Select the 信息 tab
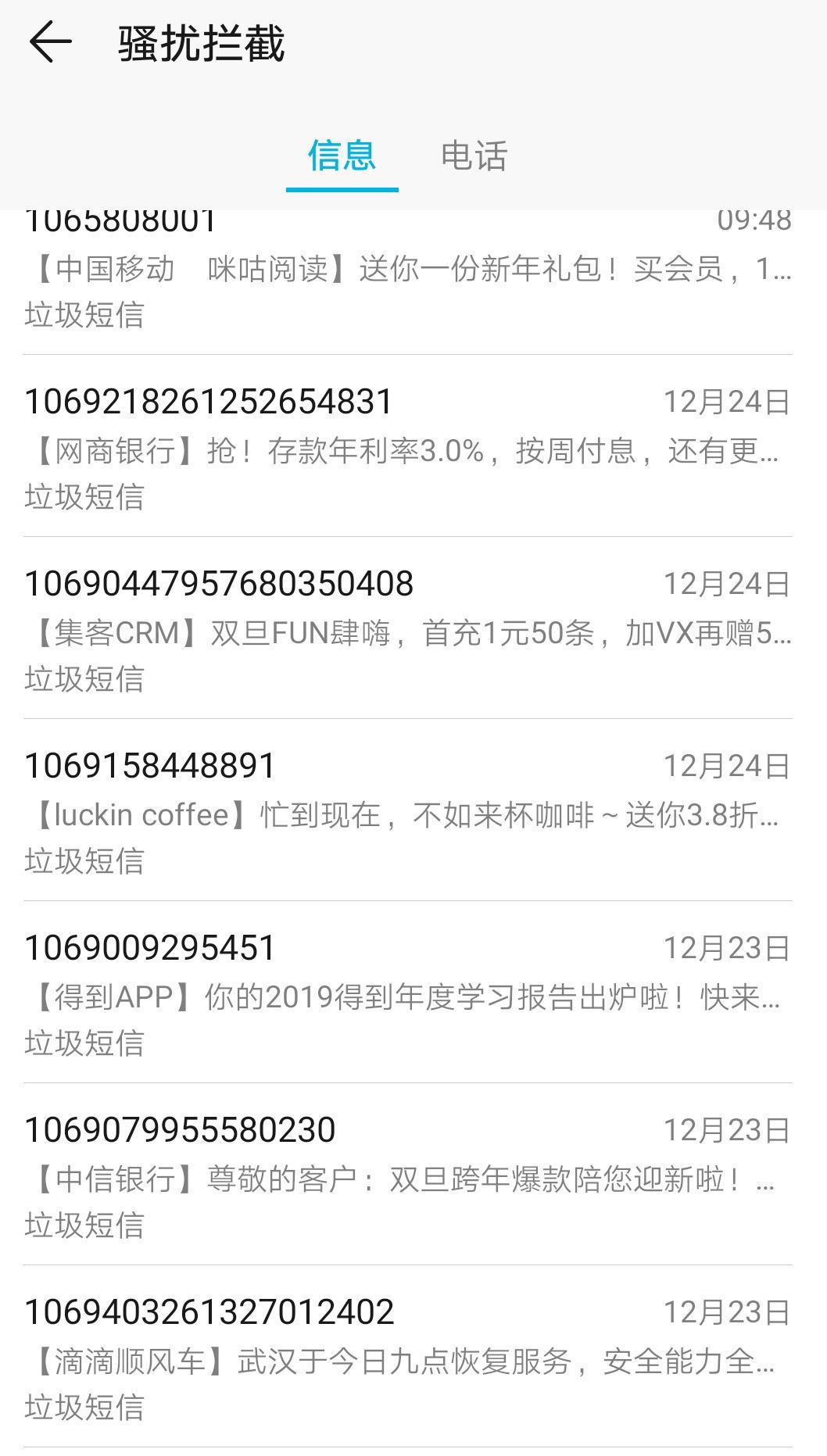 (342, 156)
